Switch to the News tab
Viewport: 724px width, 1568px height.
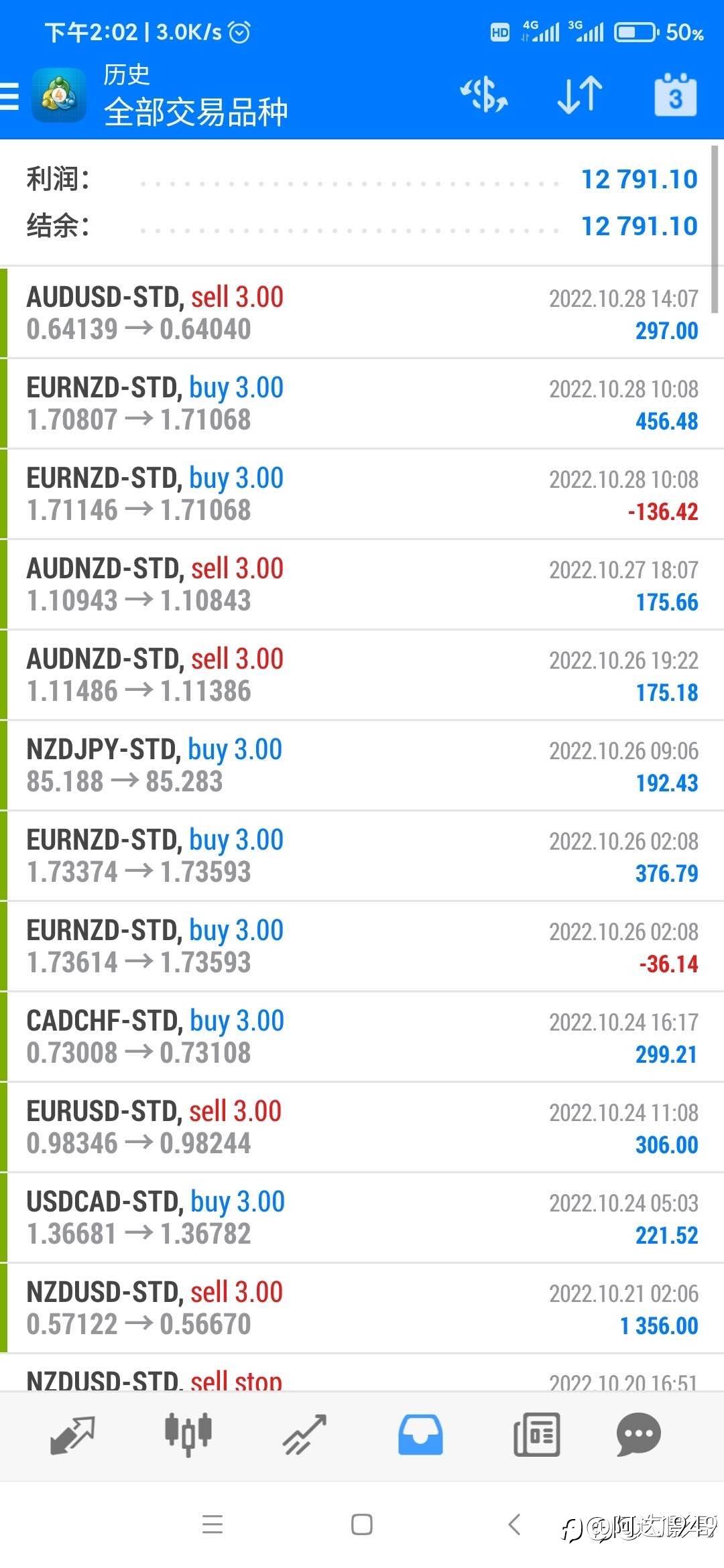(536, 1435)
